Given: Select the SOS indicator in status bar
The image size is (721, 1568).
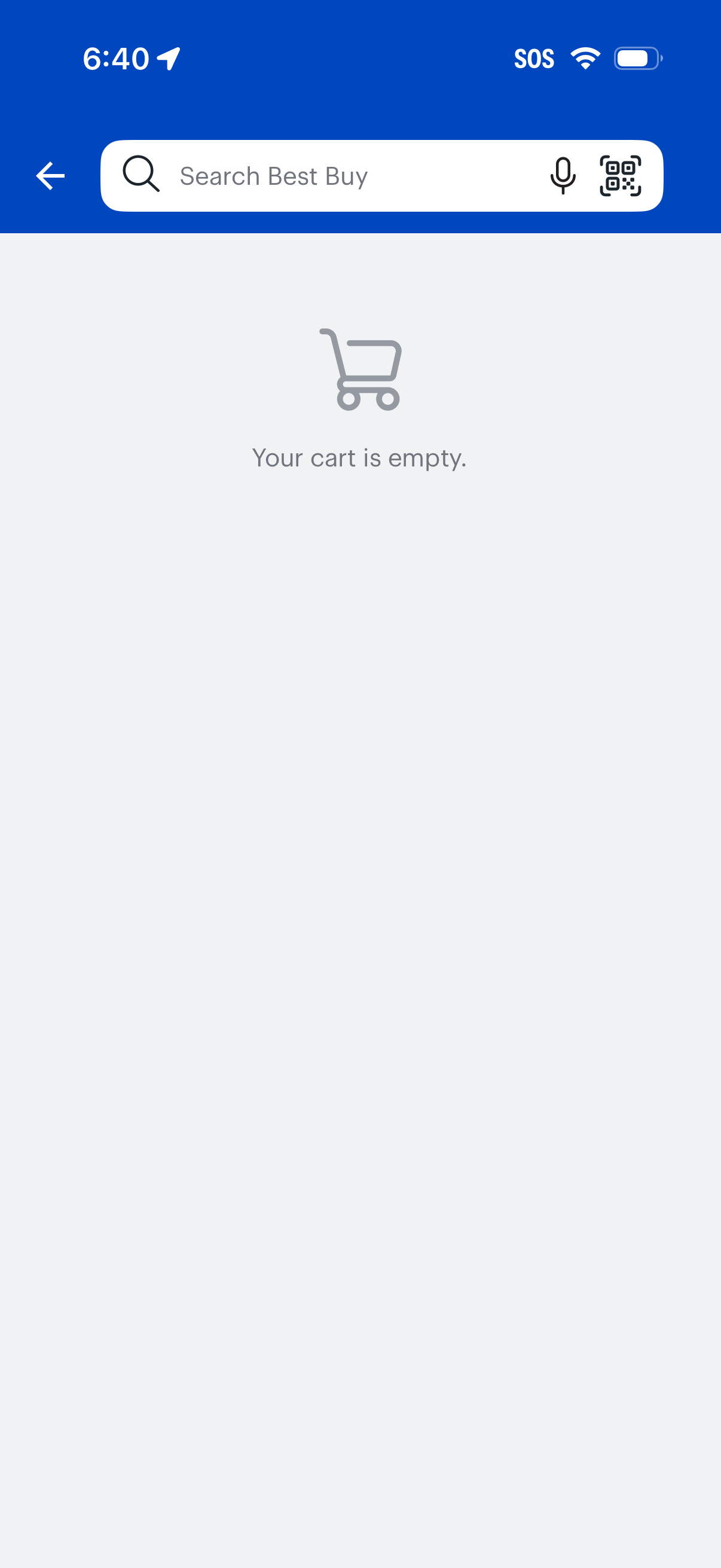Looking at the screenshot, I should click(534, 58).
